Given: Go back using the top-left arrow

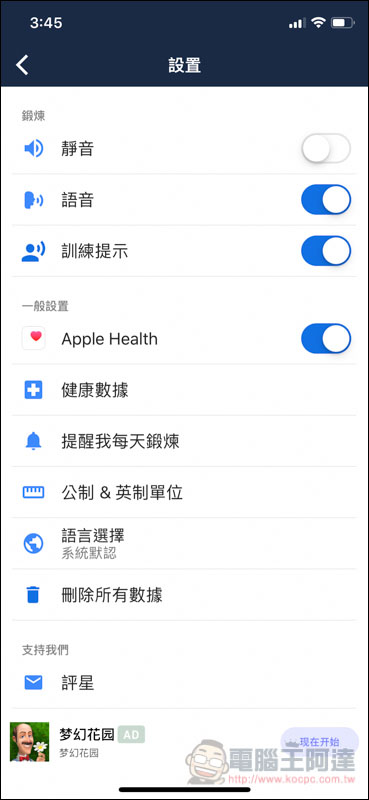Looking at the screenshot, I should tap(22, 65).
